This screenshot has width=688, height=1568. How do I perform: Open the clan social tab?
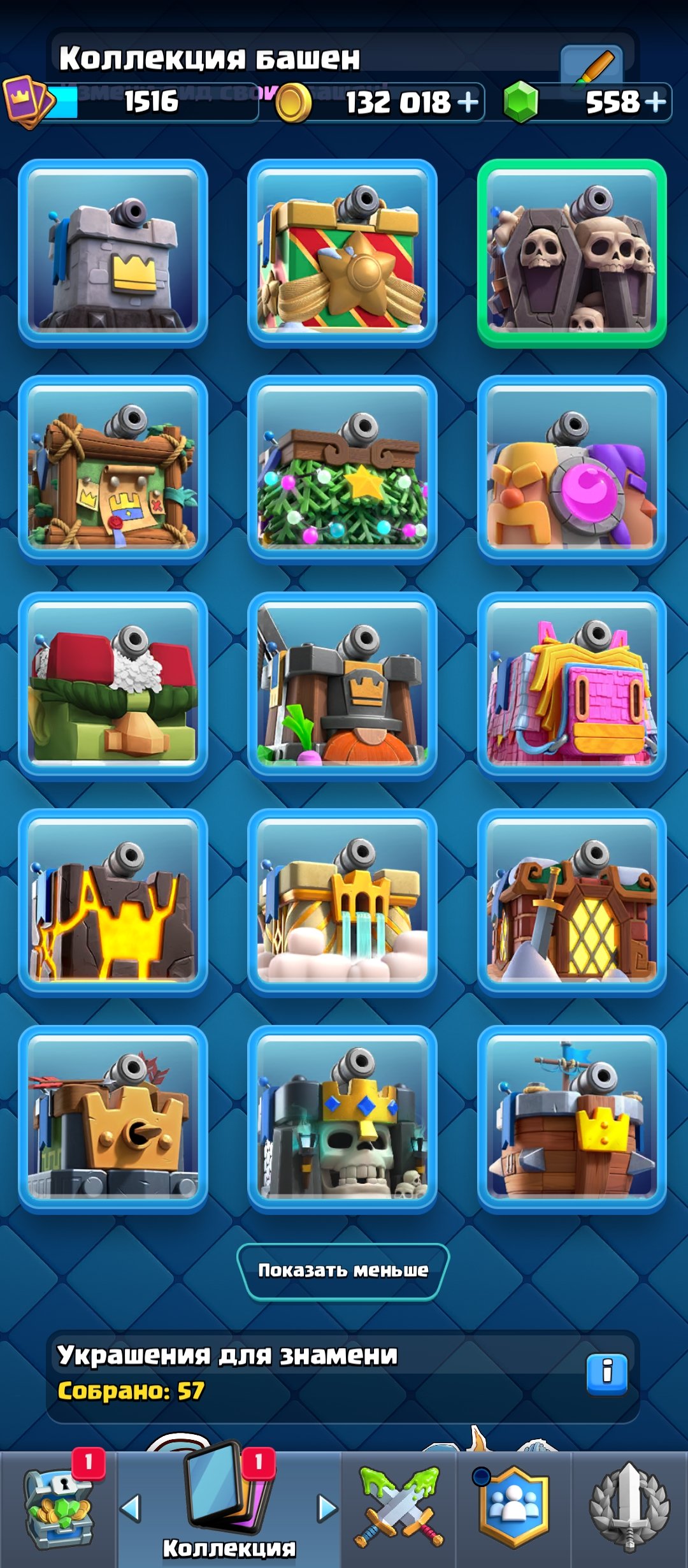[x=513, y=1507]
